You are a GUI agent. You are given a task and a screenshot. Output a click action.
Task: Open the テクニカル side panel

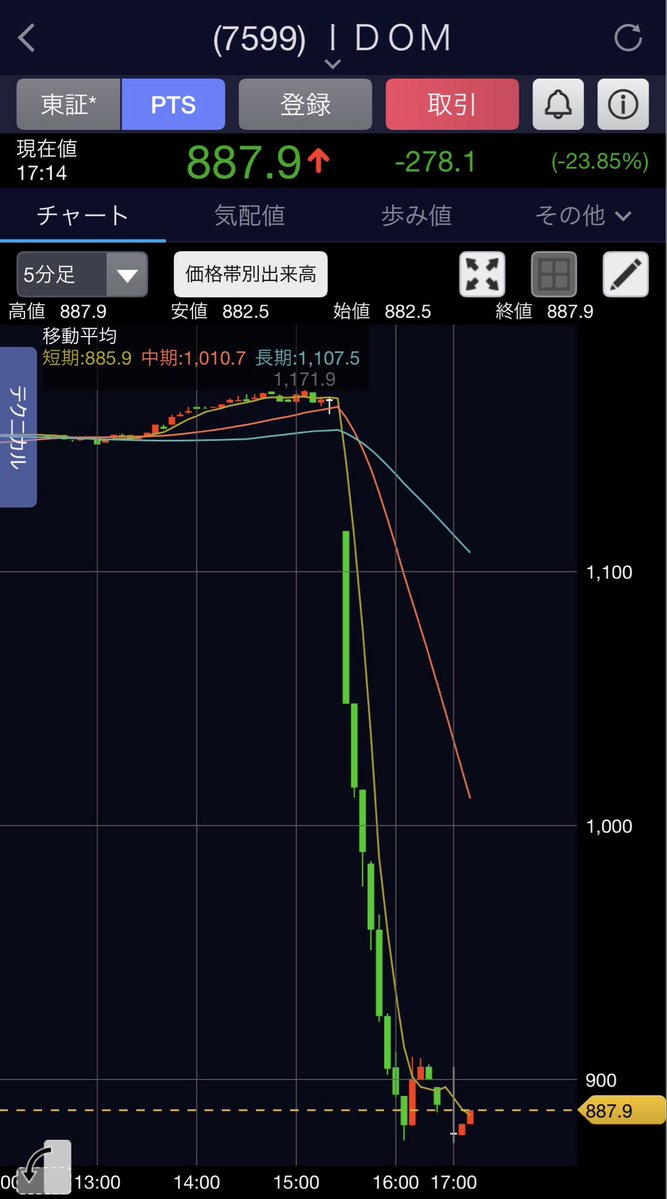[x=18, y=427]
